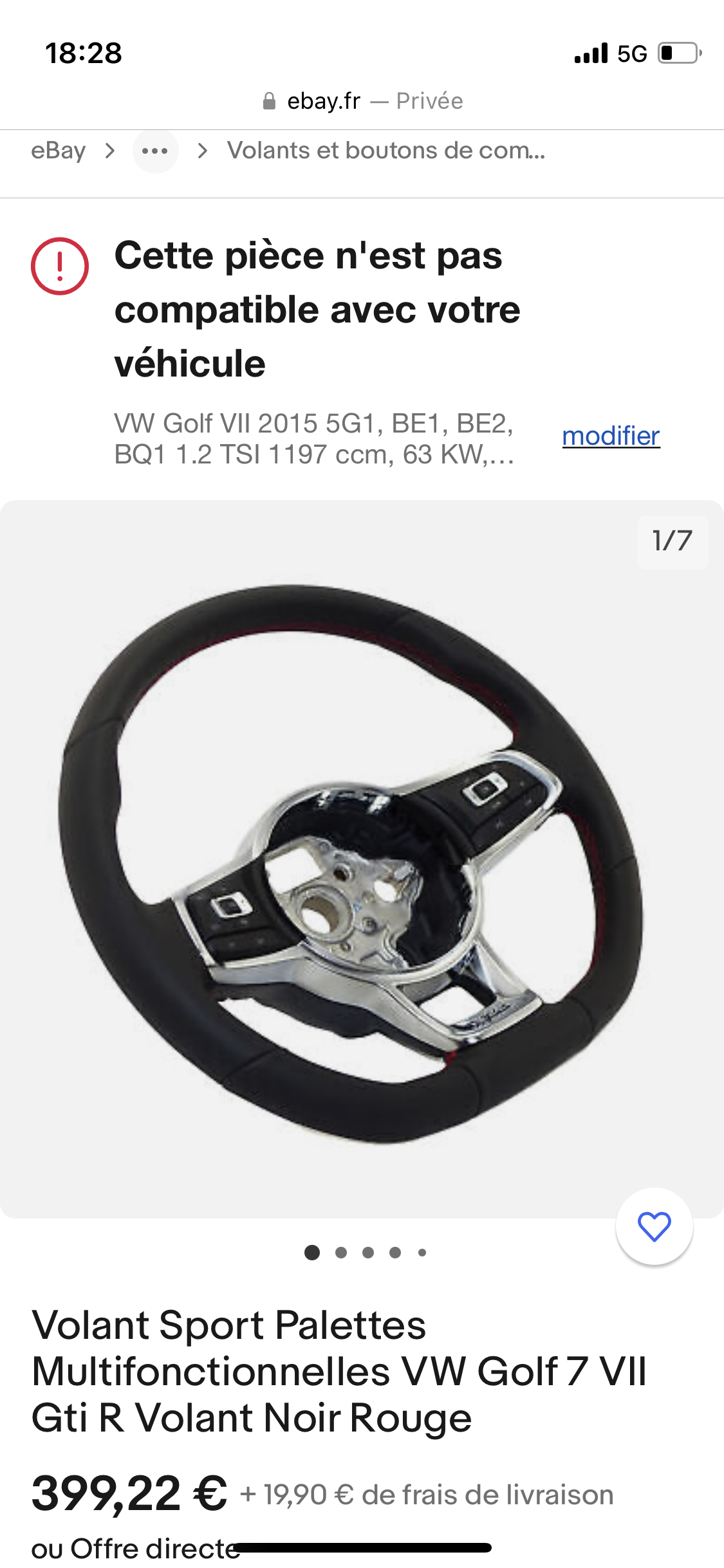This screenshot has width=724, height=1568.
Task: Select the second photo indicator dot
Action: click(x=341, y=1253)
